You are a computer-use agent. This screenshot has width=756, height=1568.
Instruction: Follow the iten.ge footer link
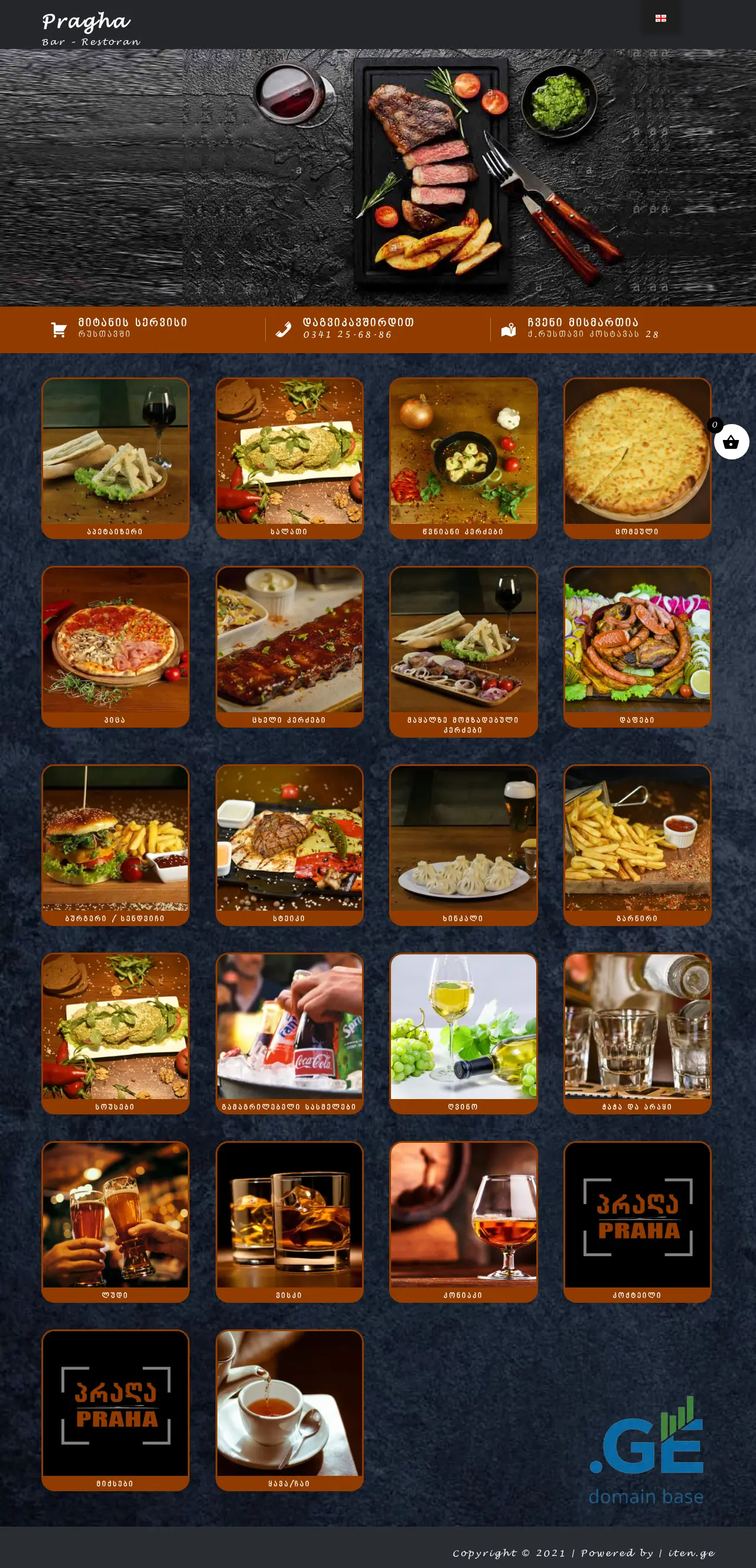tap(691, 1553)
